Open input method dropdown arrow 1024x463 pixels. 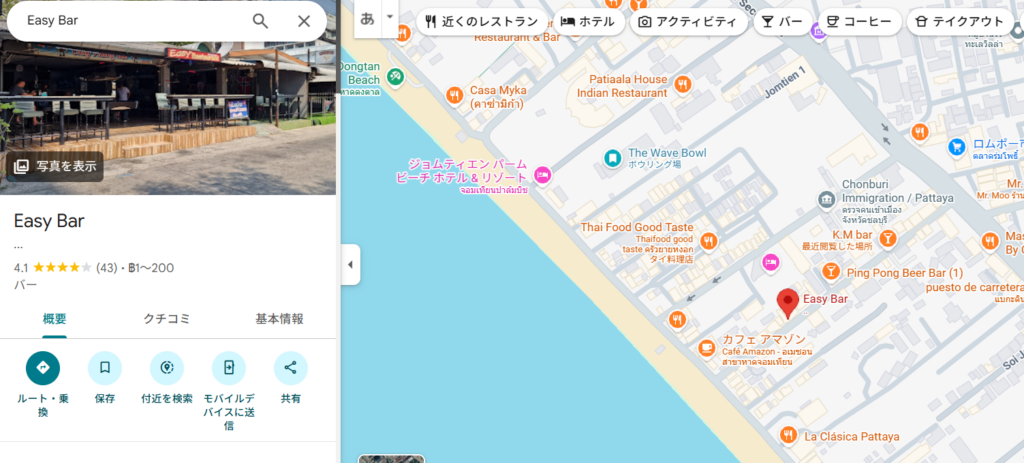coord(390,18)
